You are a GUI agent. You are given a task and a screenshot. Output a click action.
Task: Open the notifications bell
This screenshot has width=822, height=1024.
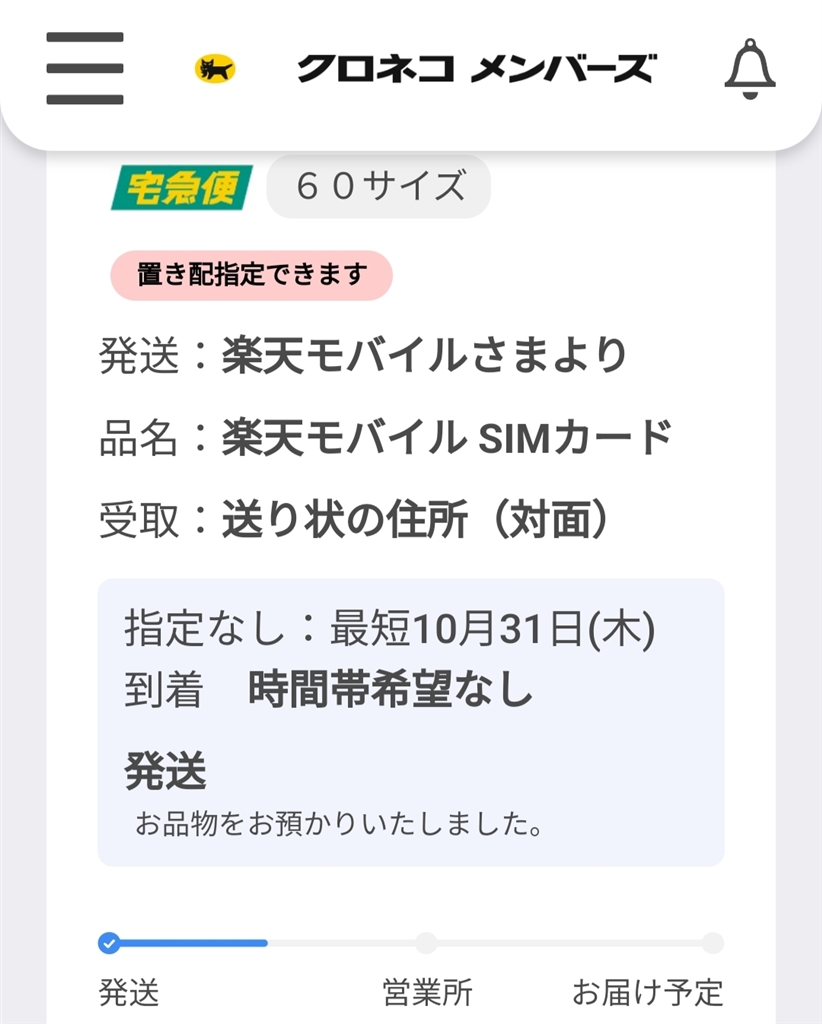pyautogui.click(x=749, y=69)
